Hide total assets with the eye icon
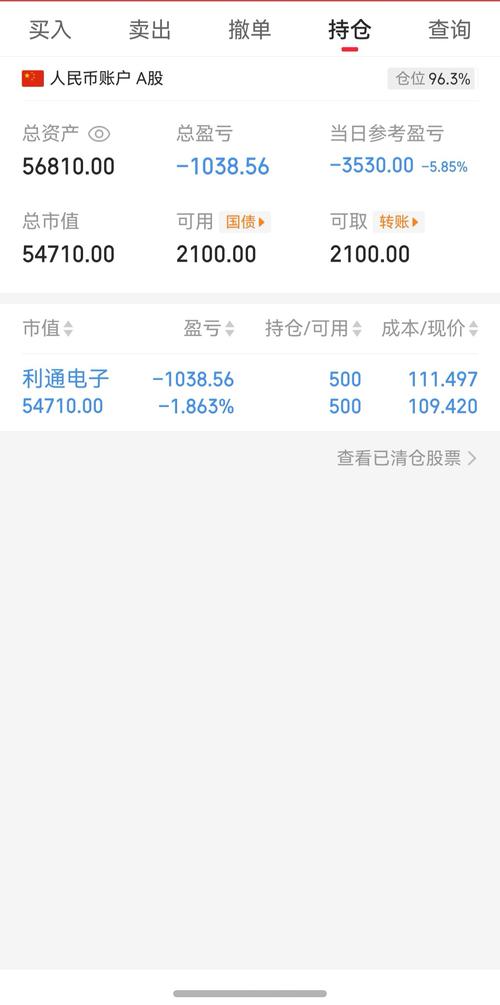Screen dimensions: 500x1005 (x=99, y=134)
